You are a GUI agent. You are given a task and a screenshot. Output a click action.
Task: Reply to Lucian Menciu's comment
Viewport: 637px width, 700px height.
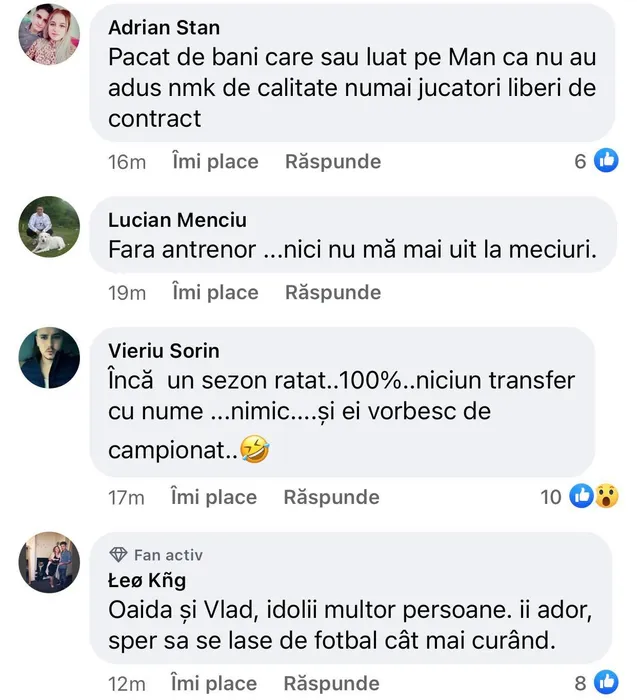click(332, 292)
